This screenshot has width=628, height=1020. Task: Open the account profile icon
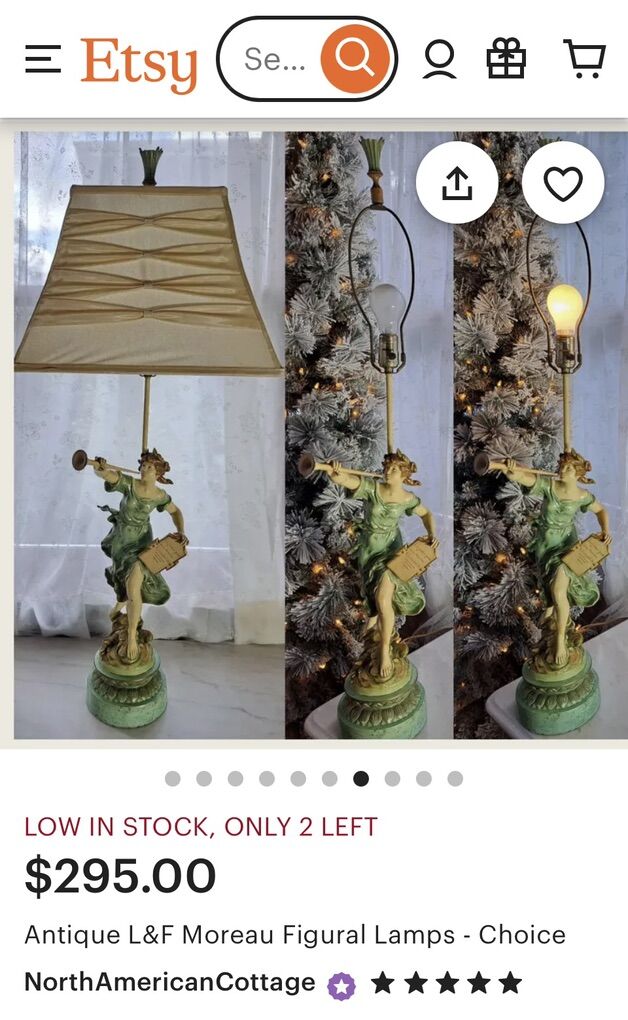(439, 59)
